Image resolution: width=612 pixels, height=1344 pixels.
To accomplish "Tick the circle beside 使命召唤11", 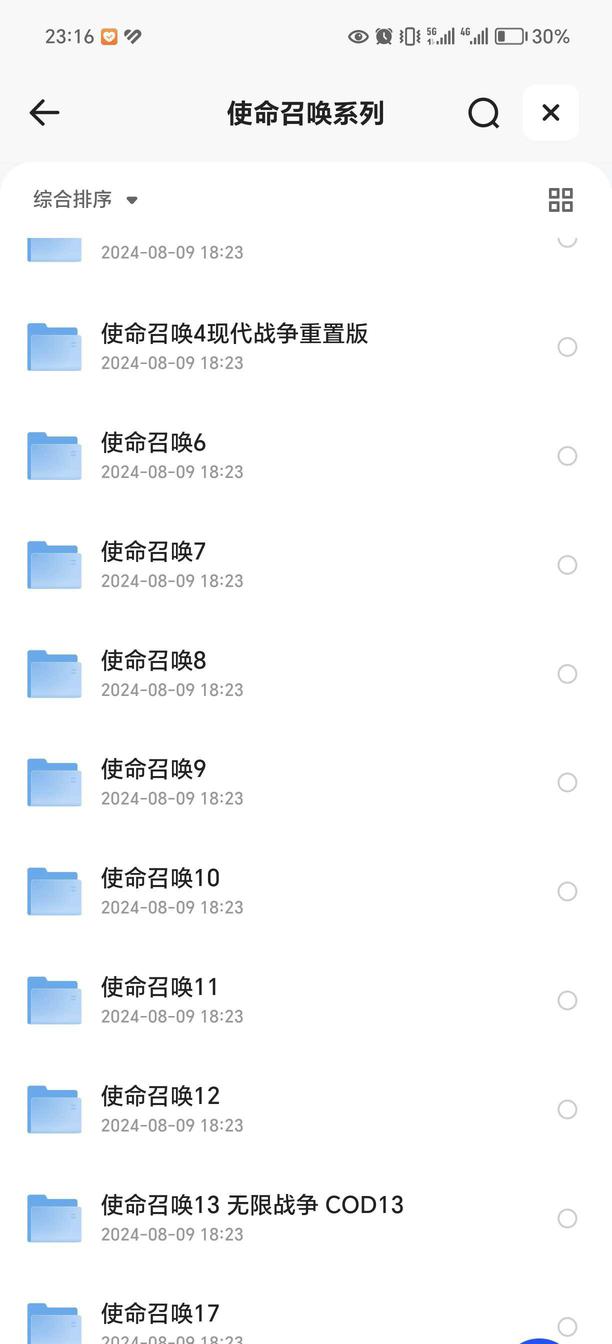I will pyautogui.click(x=567, y=1001).
